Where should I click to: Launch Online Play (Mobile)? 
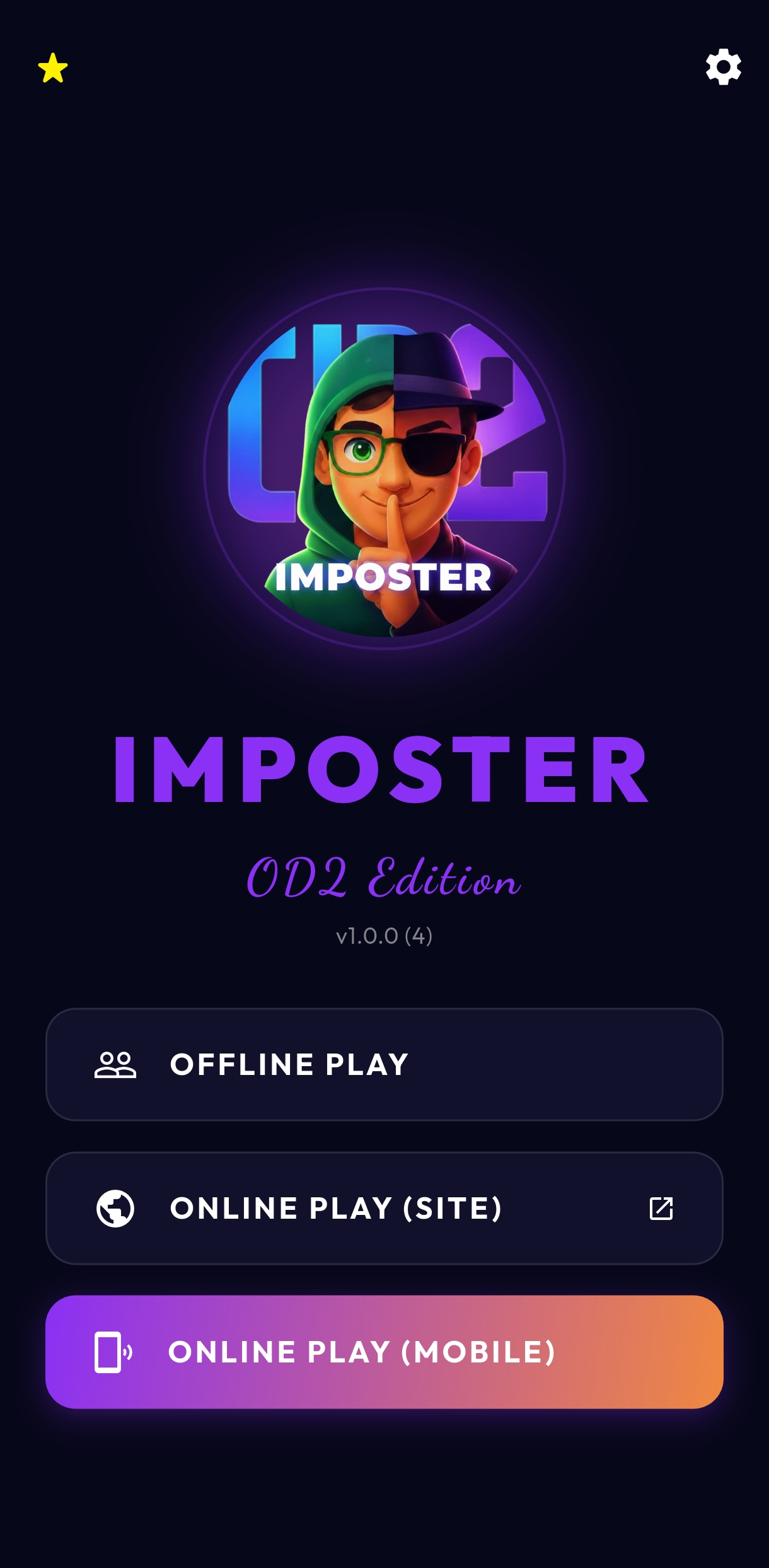tap(384, 1351)
